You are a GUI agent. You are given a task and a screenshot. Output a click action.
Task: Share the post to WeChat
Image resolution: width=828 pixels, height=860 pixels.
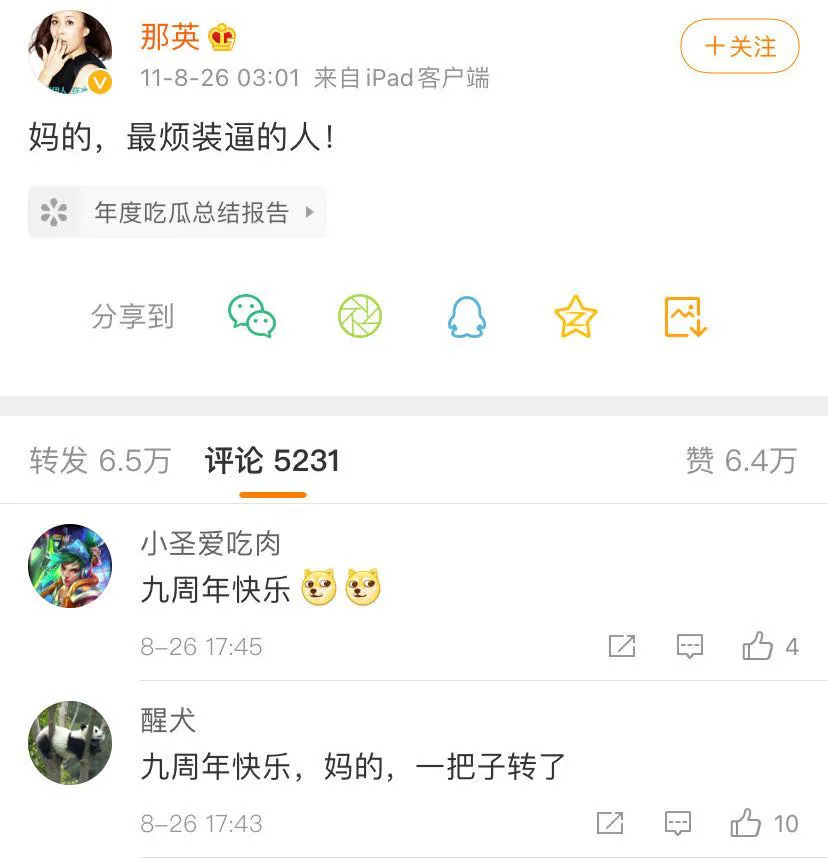click(x=251, y=317)
